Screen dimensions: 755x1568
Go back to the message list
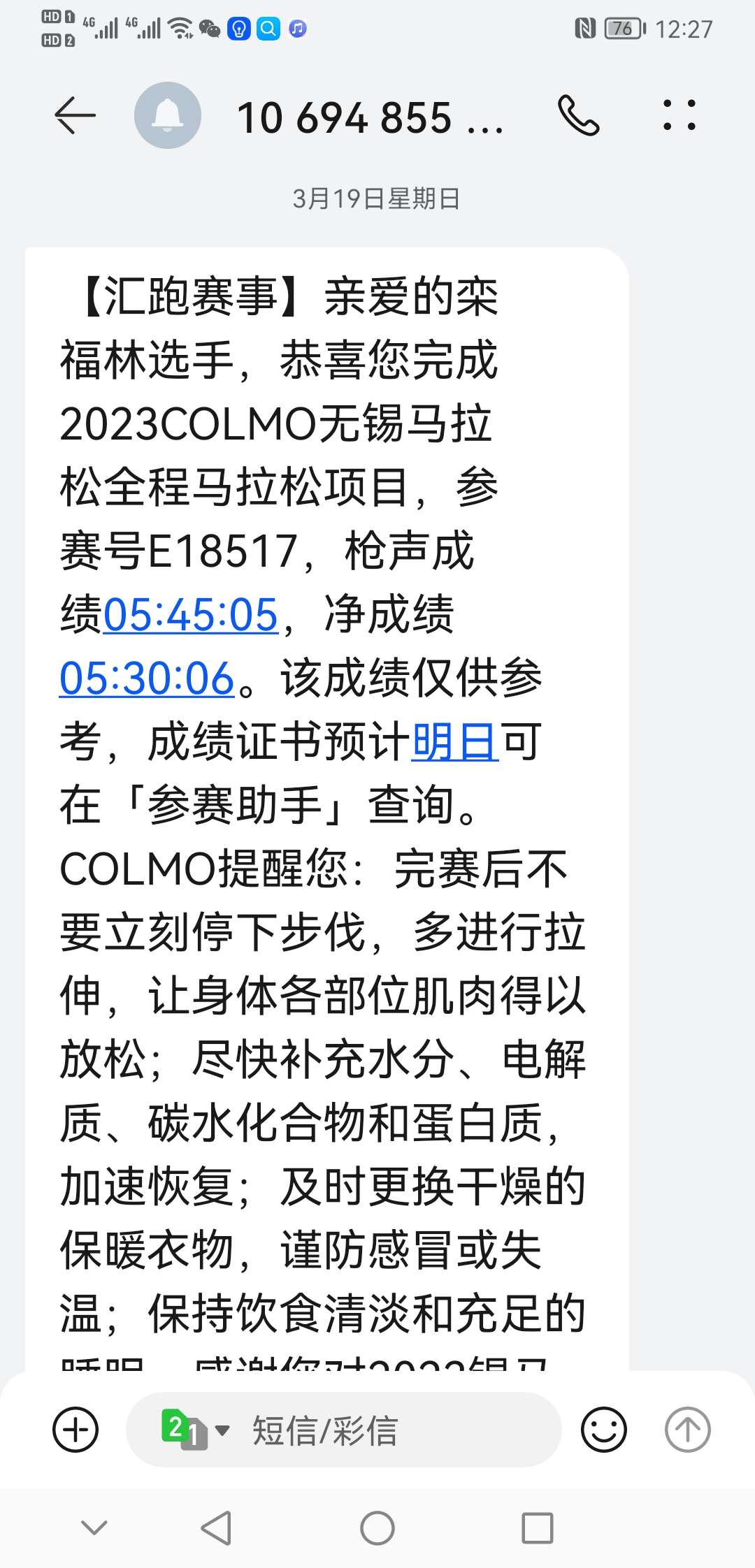[x=75, y=115]
